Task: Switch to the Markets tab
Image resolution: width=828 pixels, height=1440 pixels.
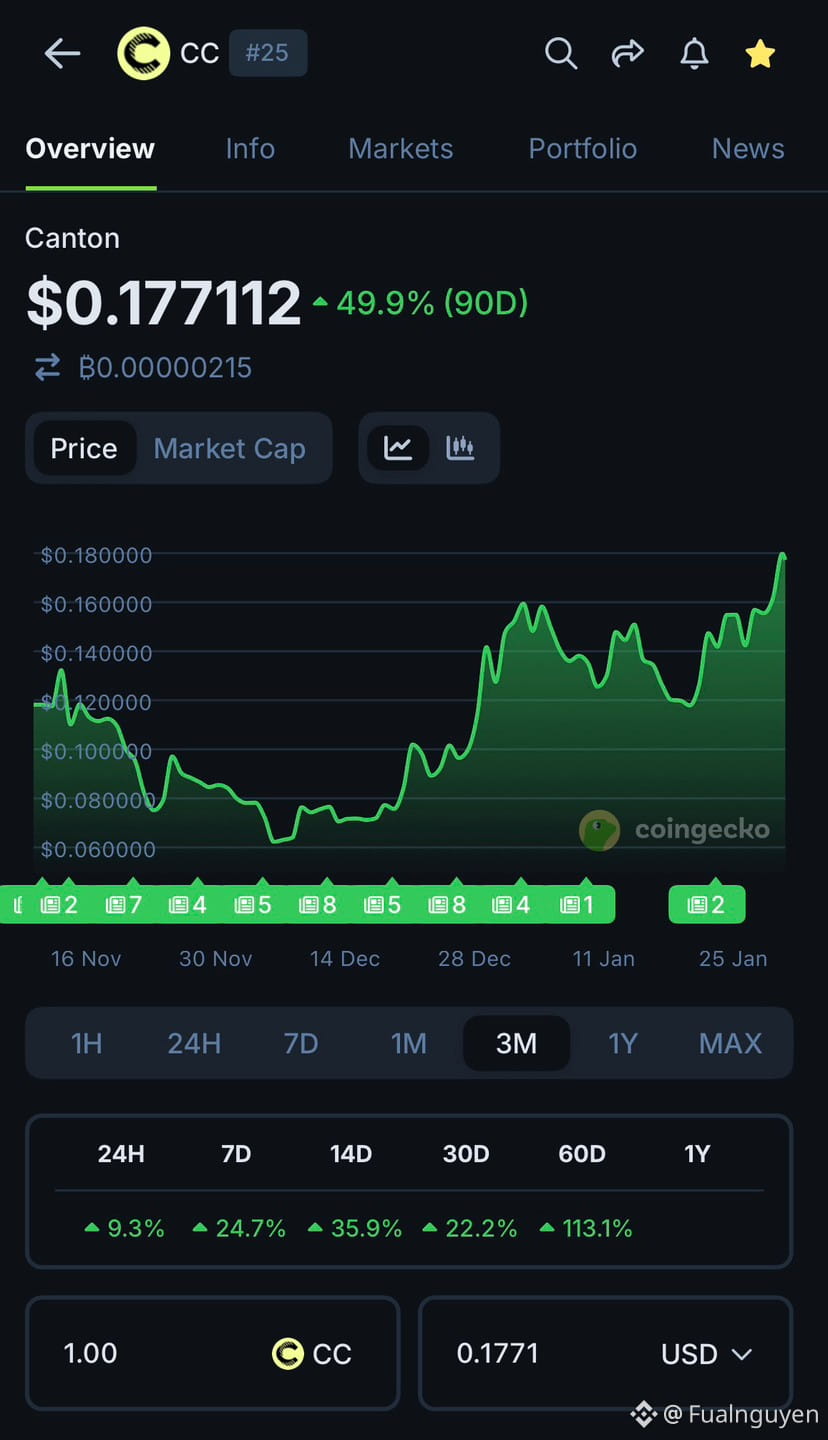Action: pyautogui.click(x=400, y=149)
